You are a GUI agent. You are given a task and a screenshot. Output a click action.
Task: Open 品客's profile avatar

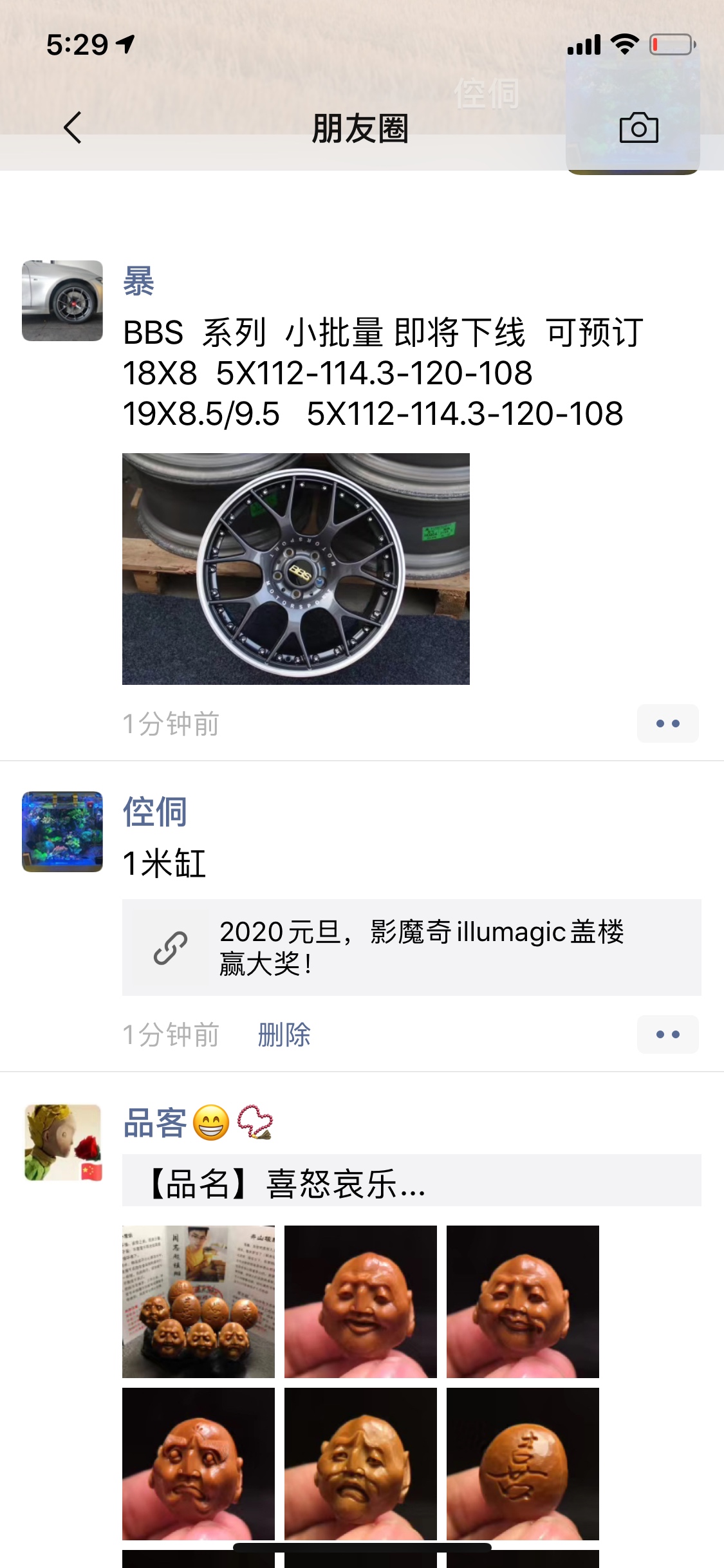click(x=62, y=1143)
